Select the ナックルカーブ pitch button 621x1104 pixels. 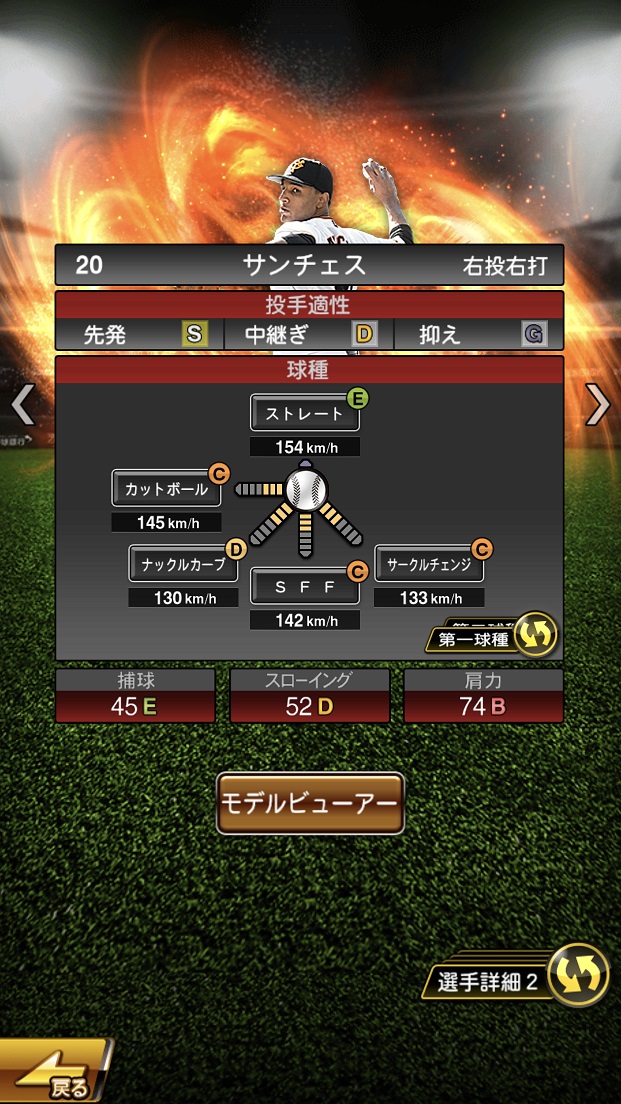pyautogui.click(x=183, y=564)
